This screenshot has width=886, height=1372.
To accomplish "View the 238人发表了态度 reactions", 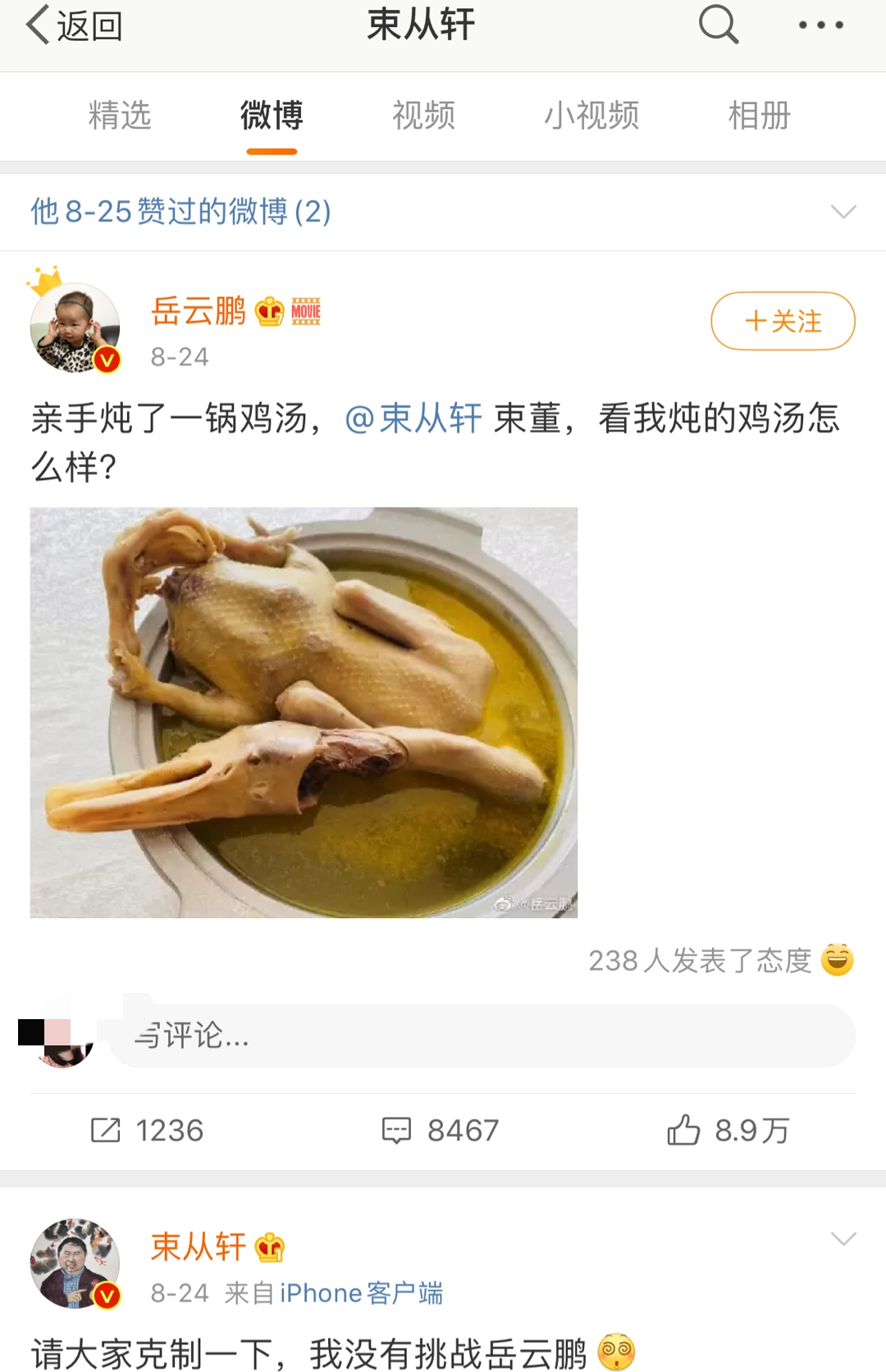I will (719, 960).
